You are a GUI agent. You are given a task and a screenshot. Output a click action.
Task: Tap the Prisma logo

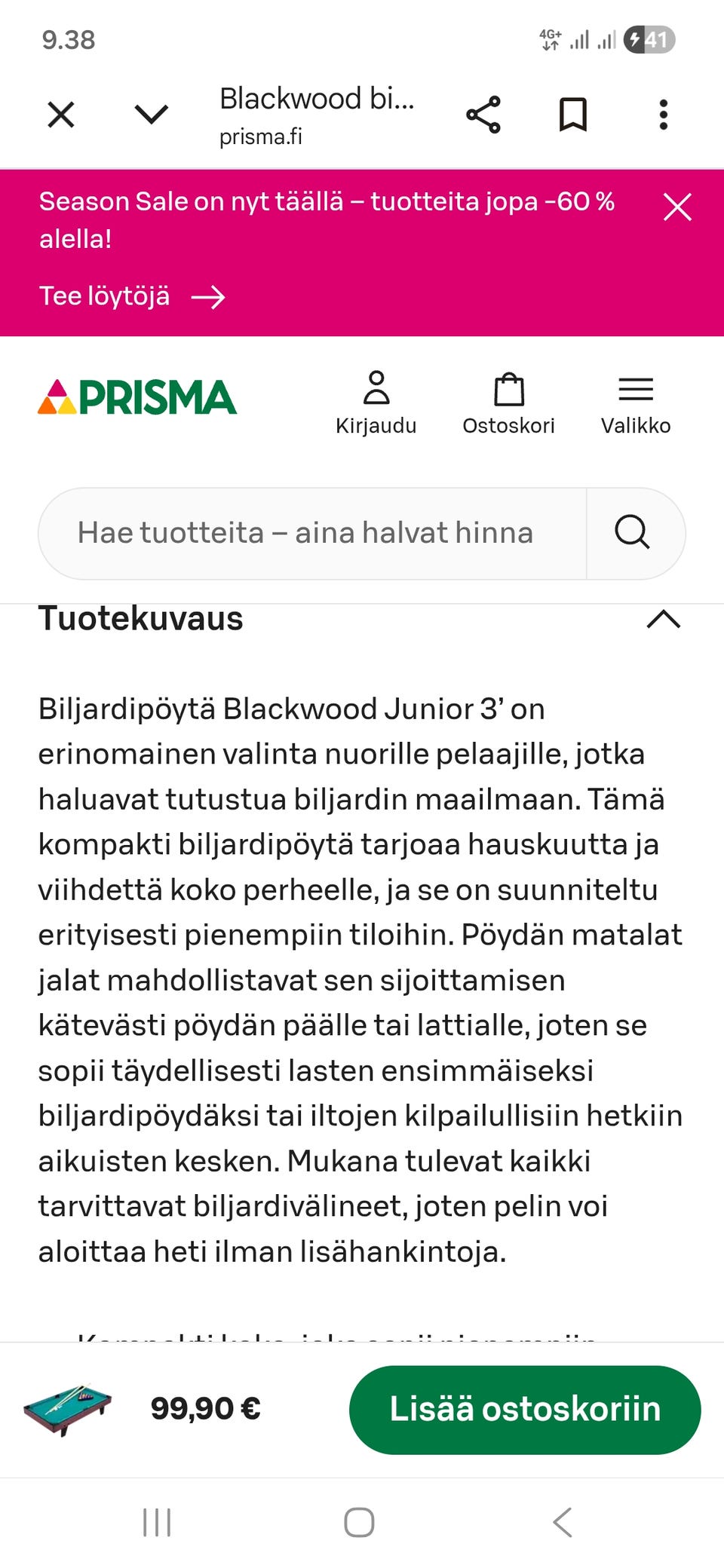[x=137, y=399]
